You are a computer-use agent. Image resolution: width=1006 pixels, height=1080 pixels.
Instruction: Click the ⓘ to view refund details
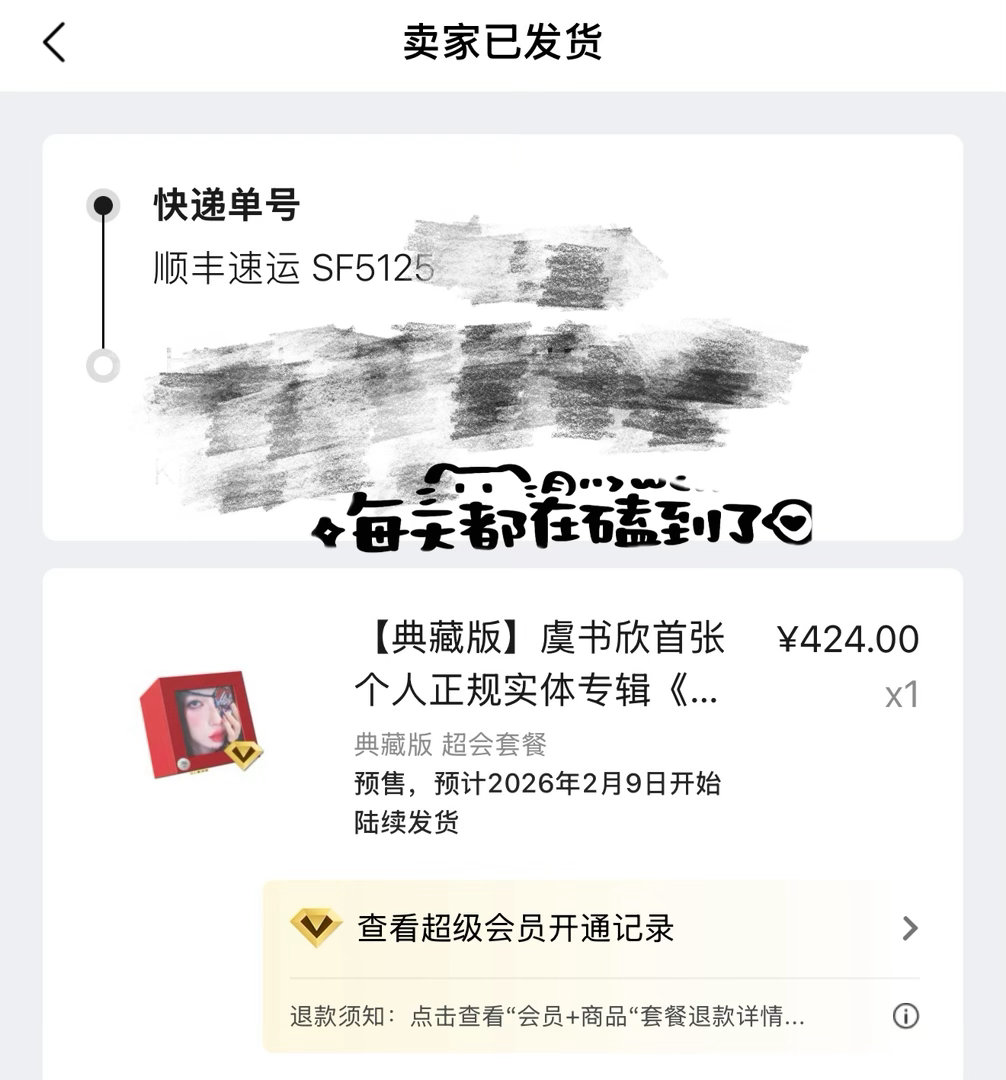[905, 1016]
